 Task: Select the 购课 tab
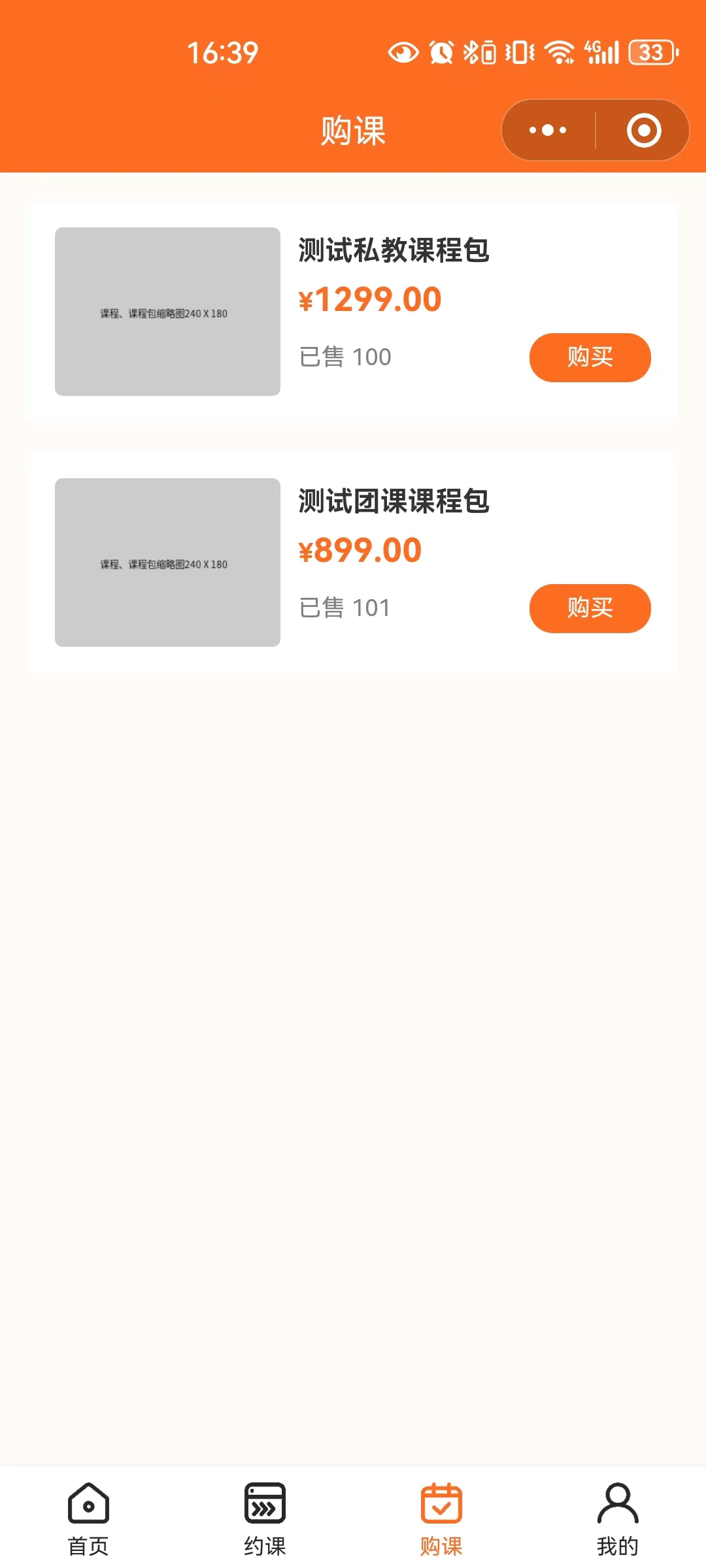tap(441, 1520)
